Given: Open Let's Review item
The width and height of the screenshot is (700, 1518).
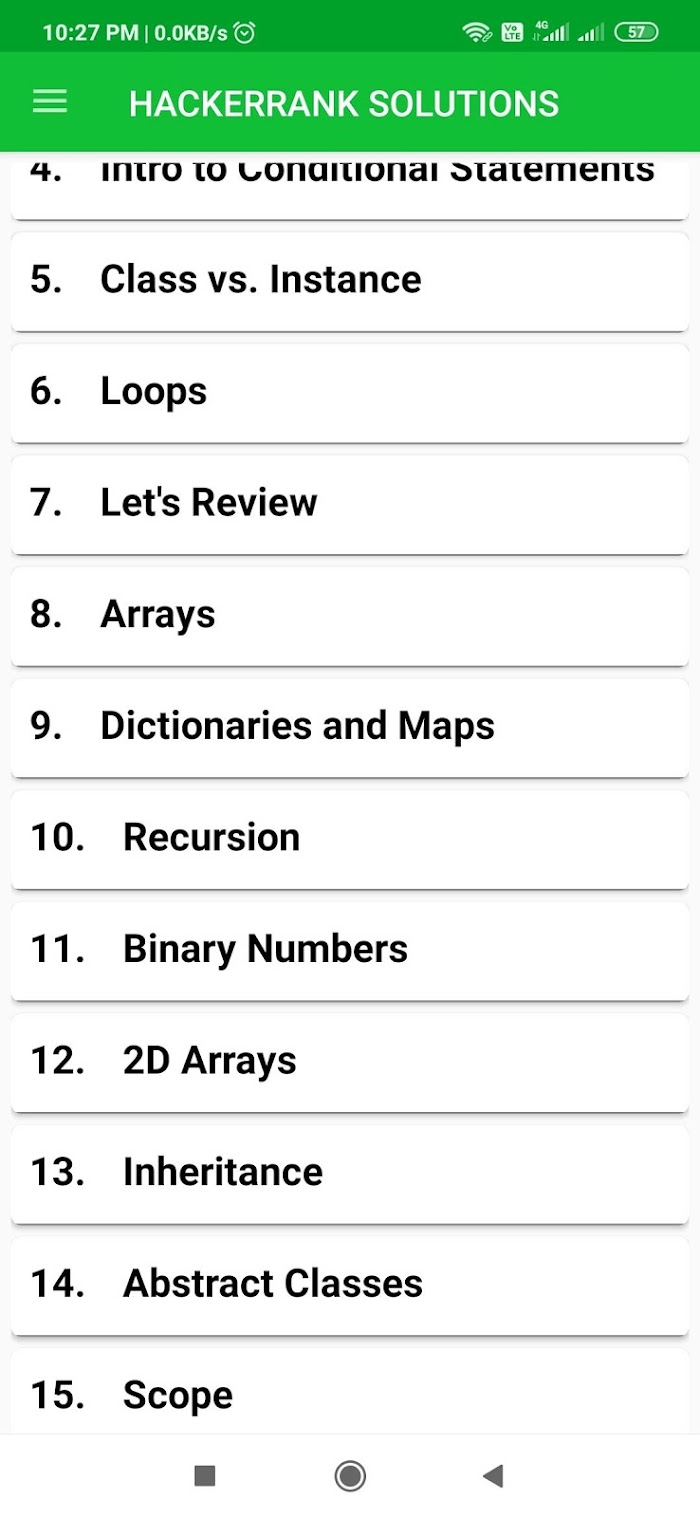Looking at the screenshot, I should (x=350, y=503).
